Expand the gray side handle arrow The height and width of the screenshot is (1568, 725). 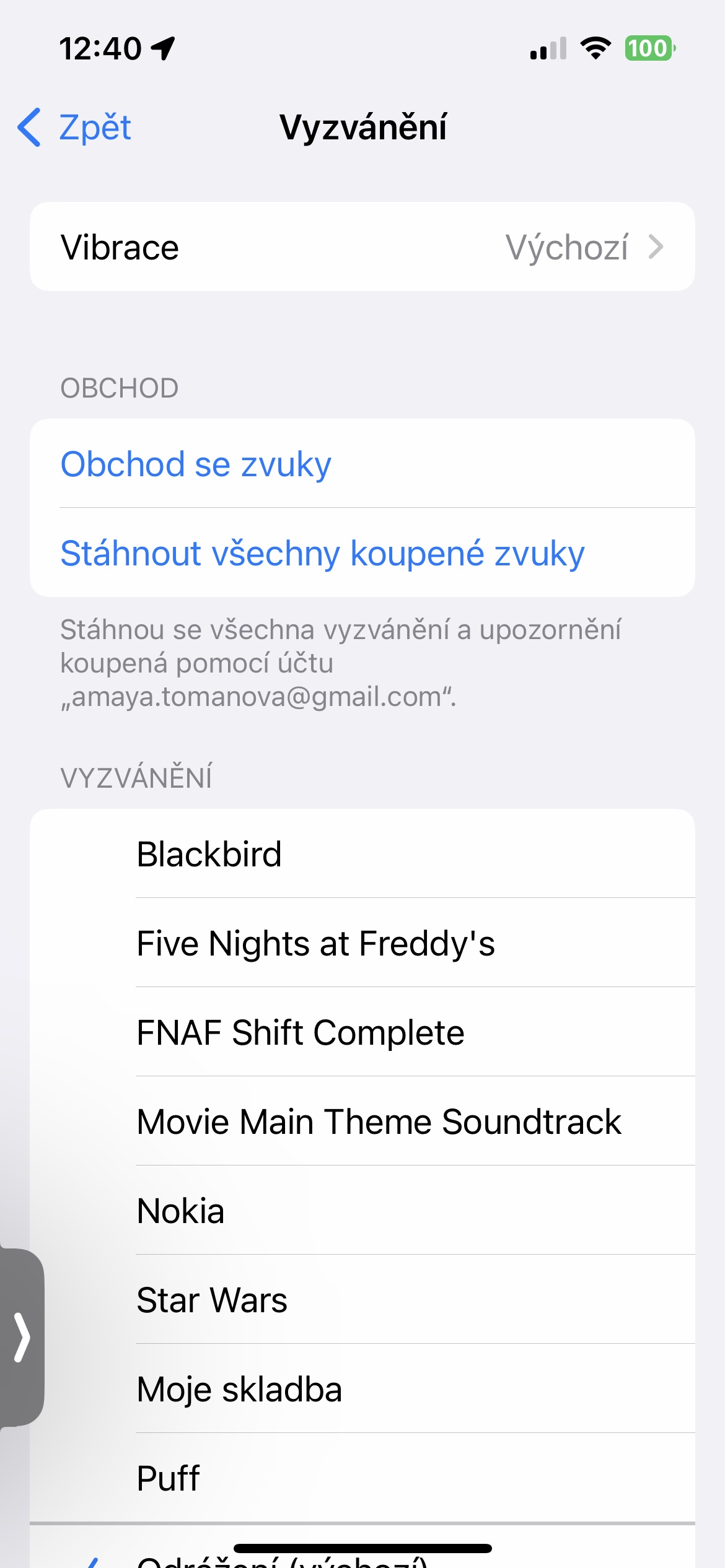(x=22, y=1338)
